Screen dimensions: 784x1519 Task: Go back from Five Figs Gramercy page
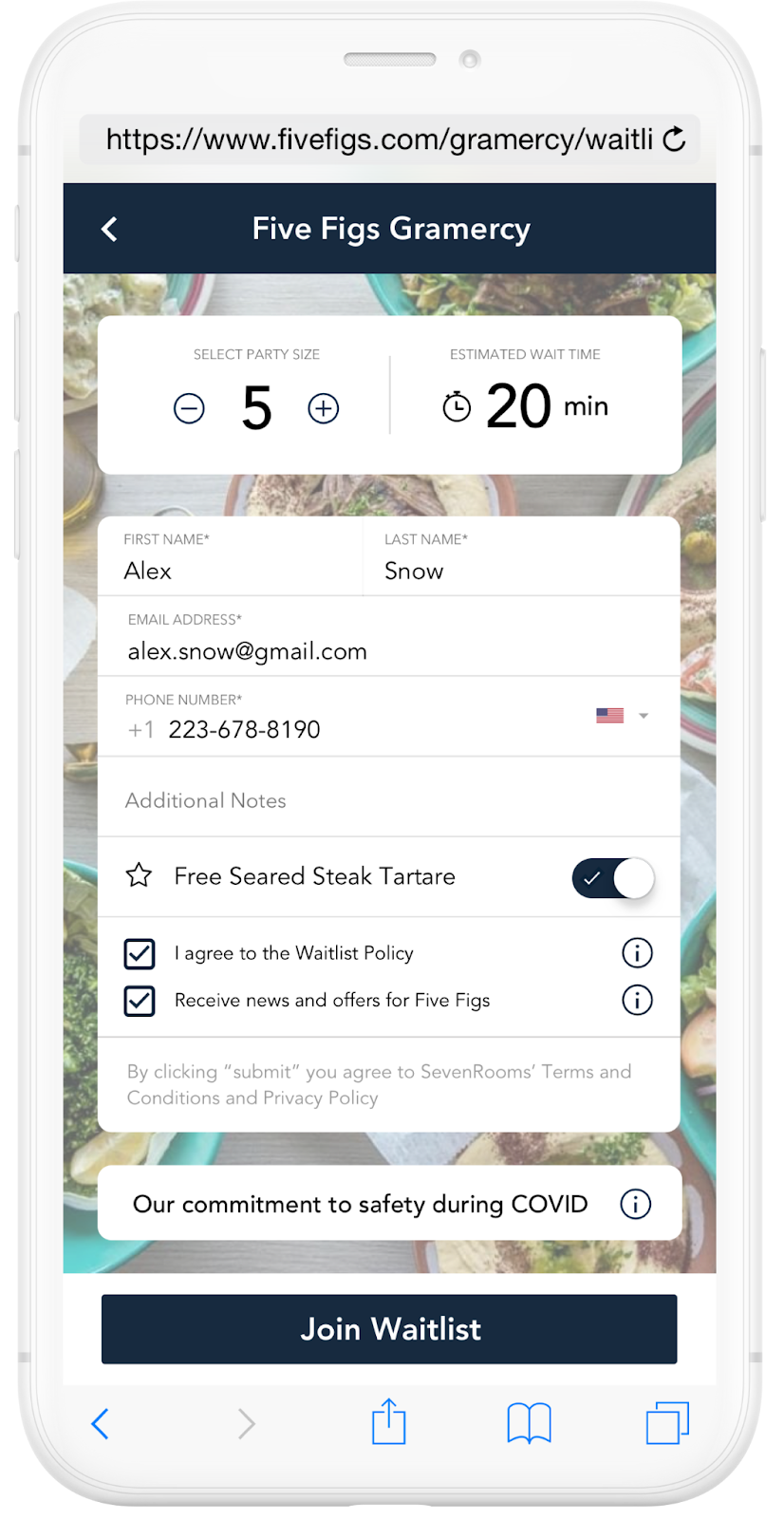pos(110,229)
